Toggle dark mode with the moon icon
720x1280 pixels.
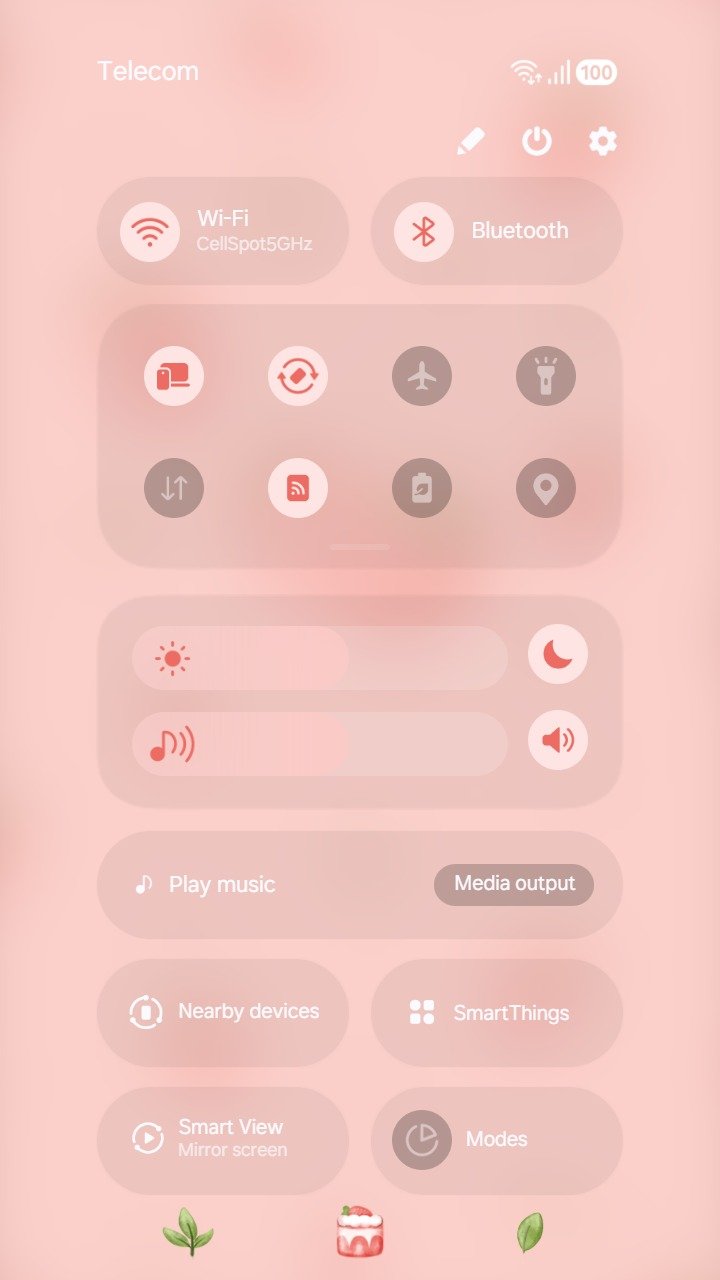pos(558,654)
